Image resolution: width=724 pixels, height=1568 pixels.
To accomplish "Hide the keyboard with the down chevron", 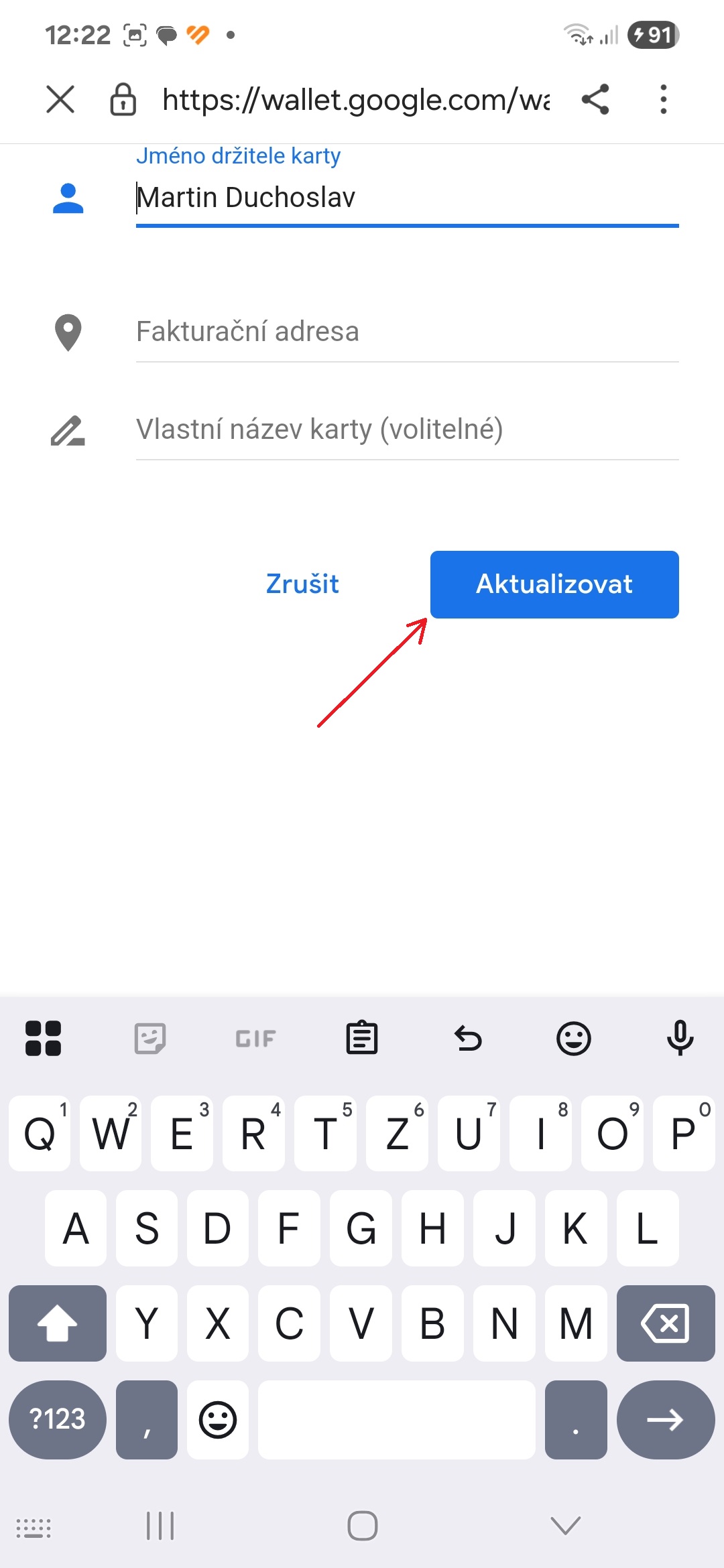I will tap(565, 1526).
